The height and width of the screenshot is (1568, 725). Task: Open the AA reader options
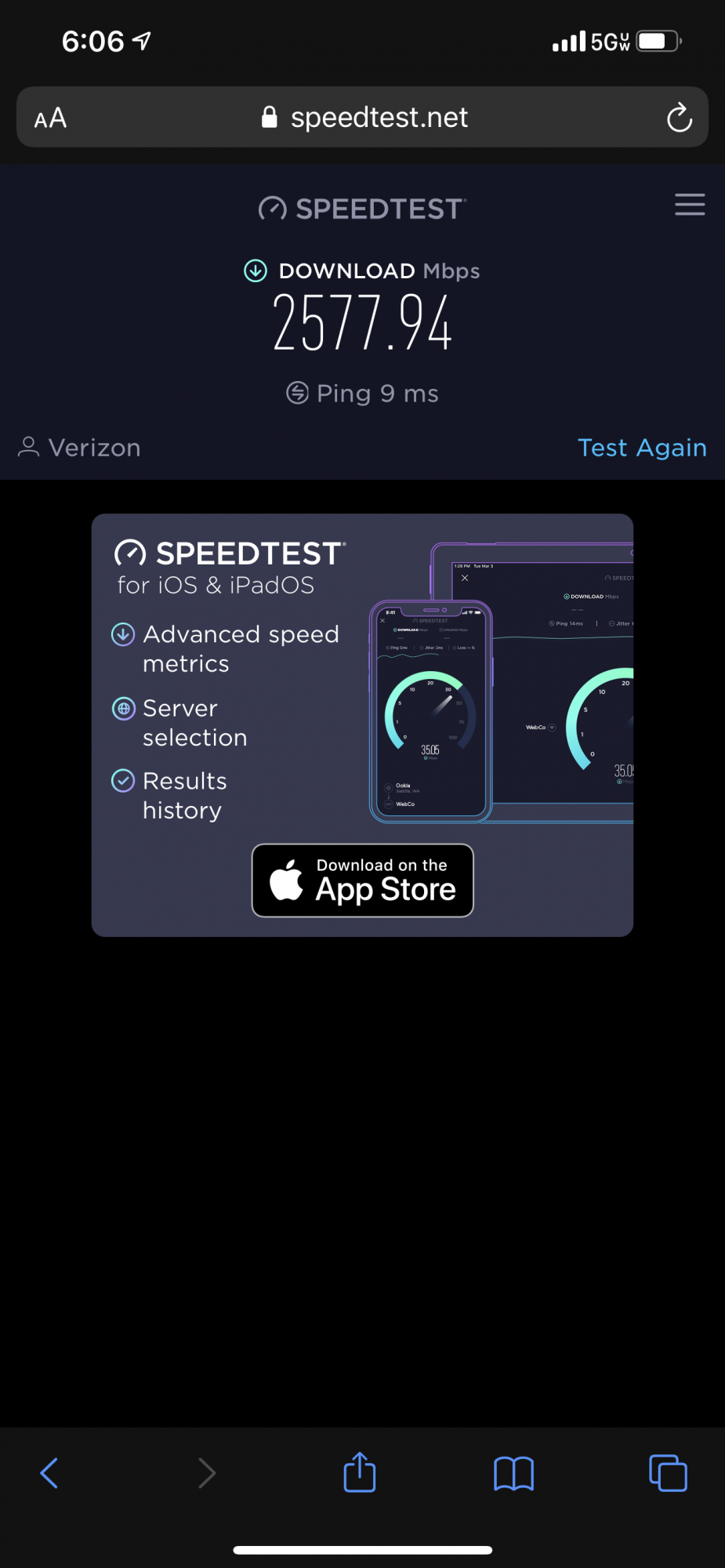50,118
